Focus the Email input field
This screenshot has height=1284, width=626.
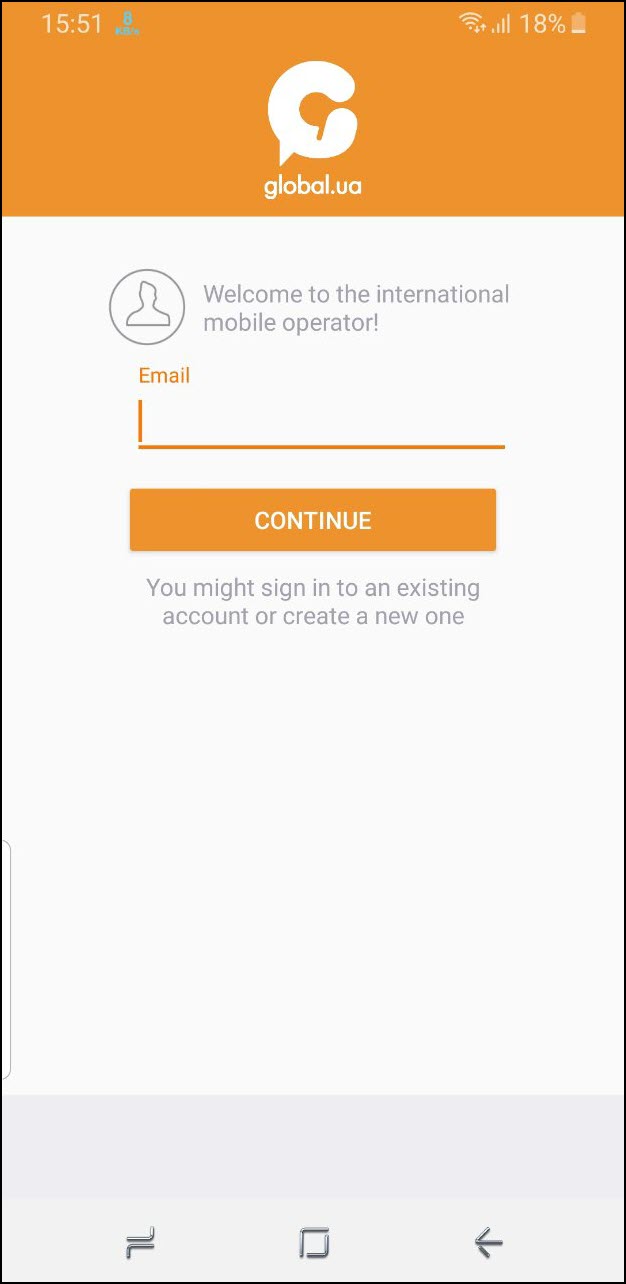pyautogui.click(x=321, y=422)
